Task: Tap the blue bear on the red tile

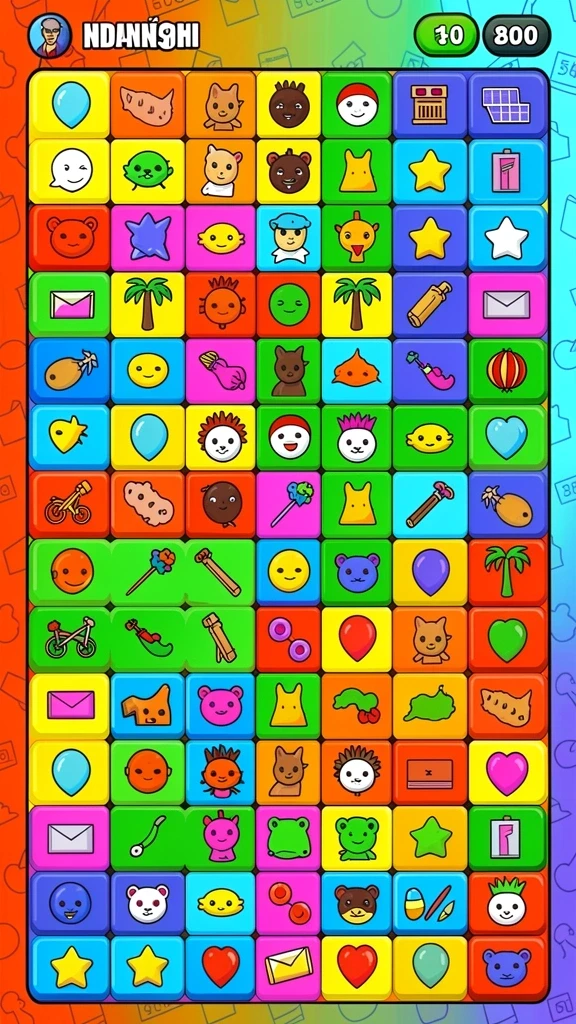Action: [x=507, y=967]
